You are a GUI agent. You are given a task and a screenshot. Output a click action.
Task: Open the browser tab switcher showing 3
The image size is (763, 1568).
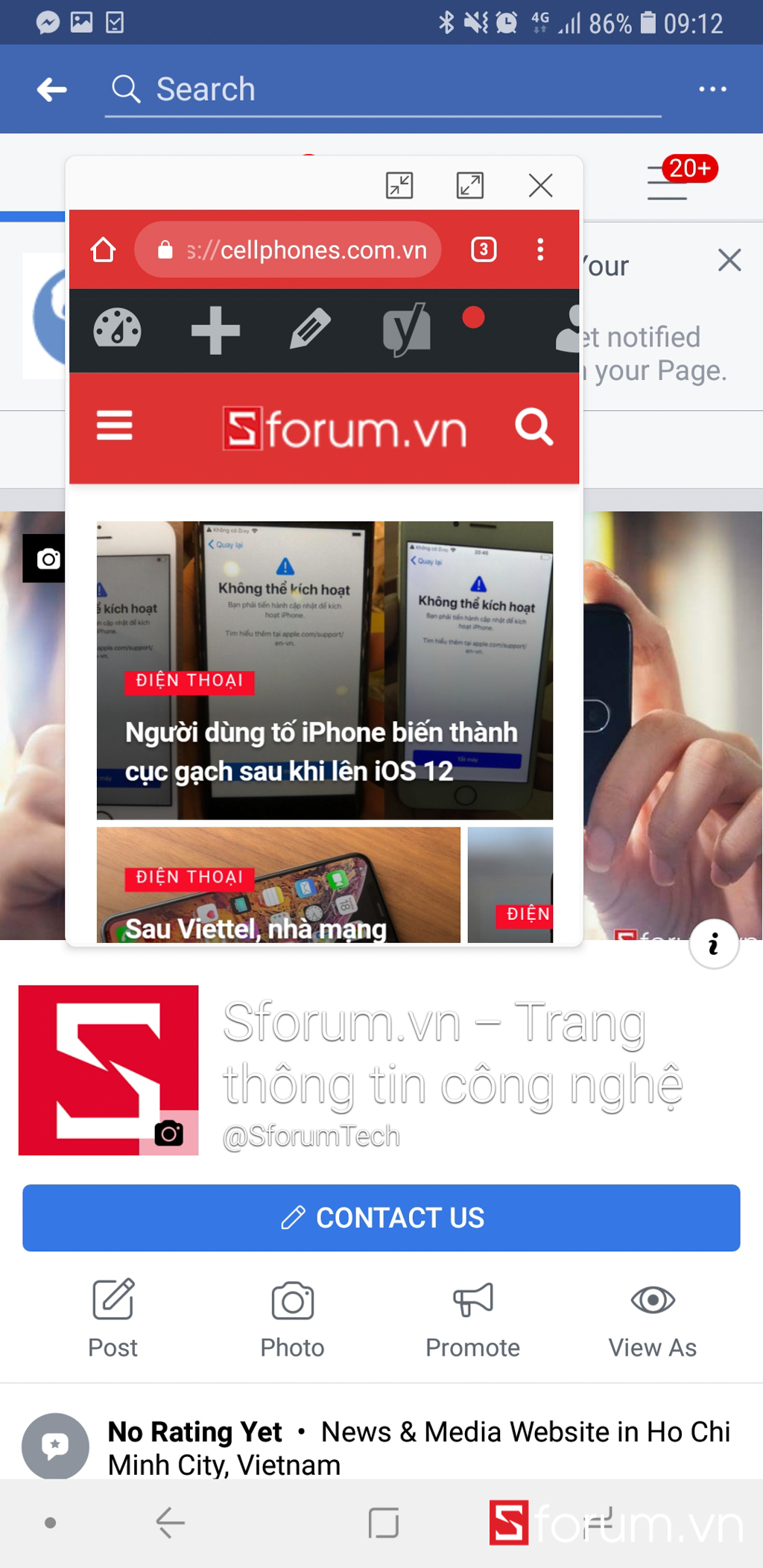(484, 250)
